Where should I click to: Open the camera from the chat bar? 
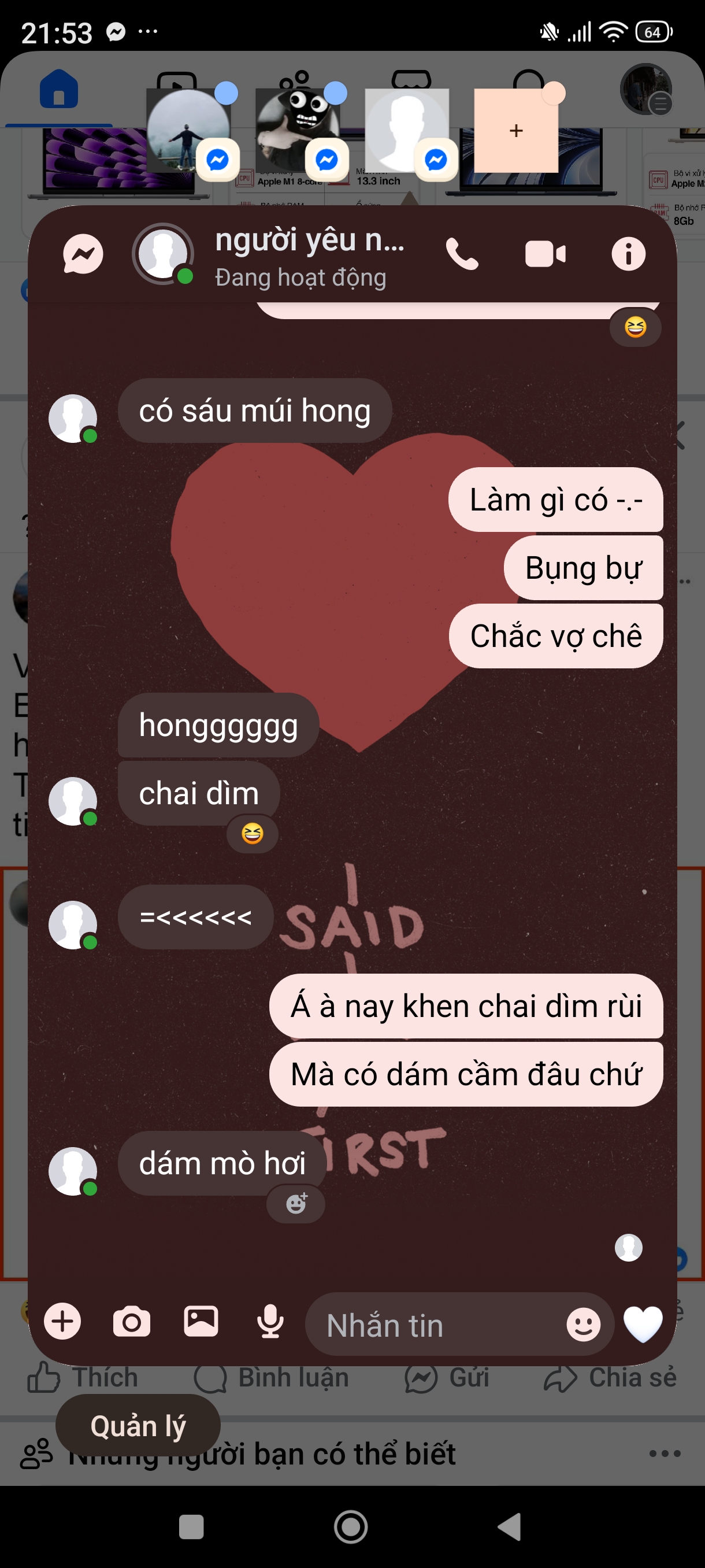pos(131,1322)
